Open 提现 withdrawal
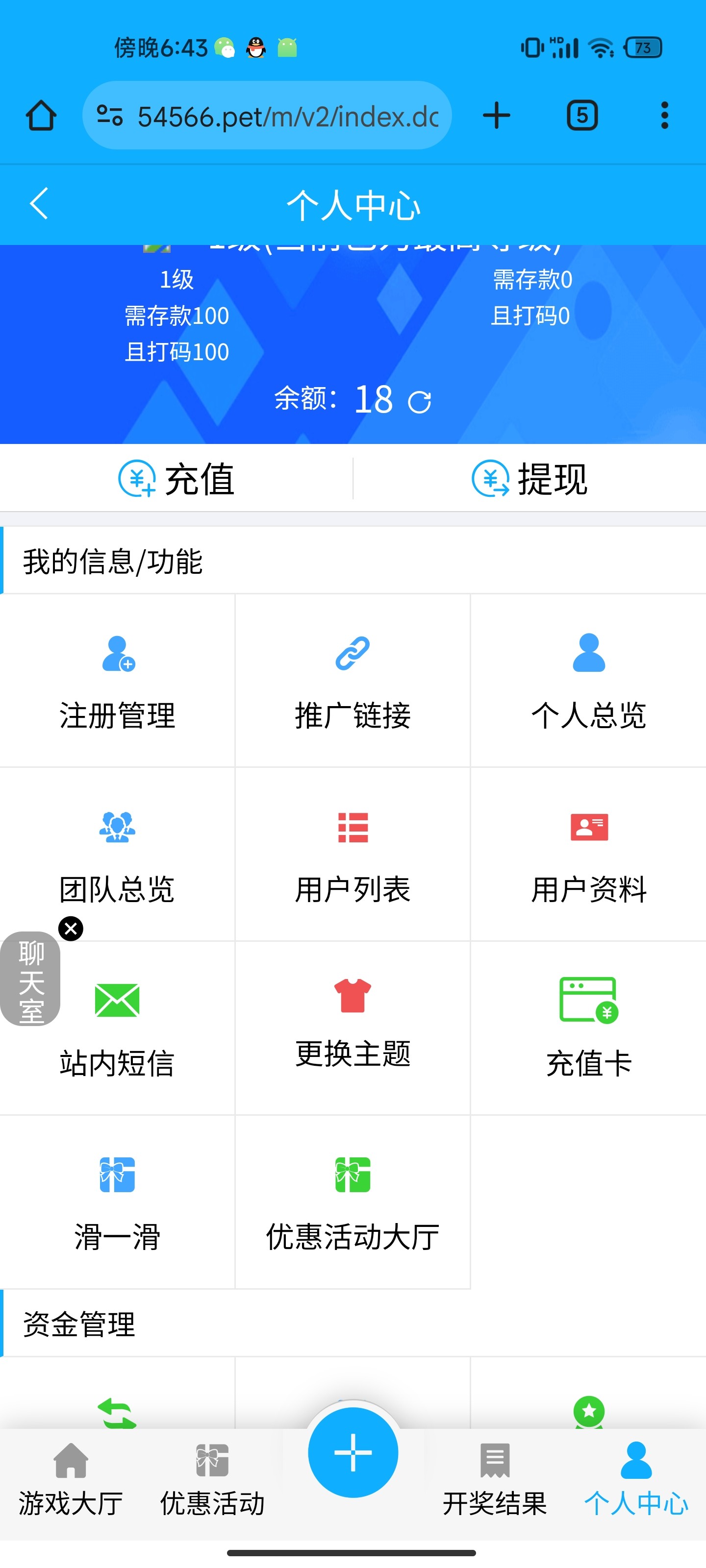The image size is (706, 1568). pyautogui.click(x=529, y=478)
